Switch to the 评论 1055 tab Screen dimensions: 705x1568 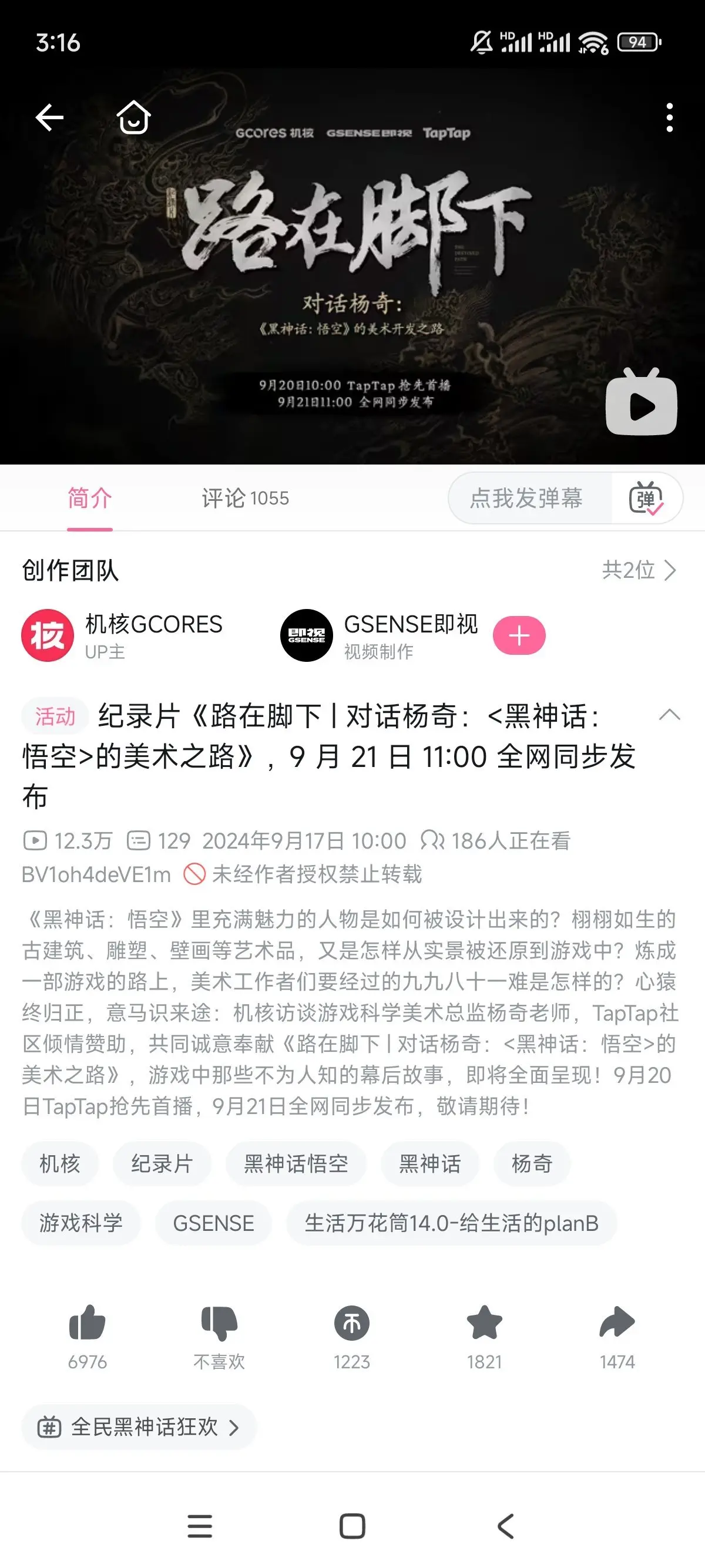245,498
